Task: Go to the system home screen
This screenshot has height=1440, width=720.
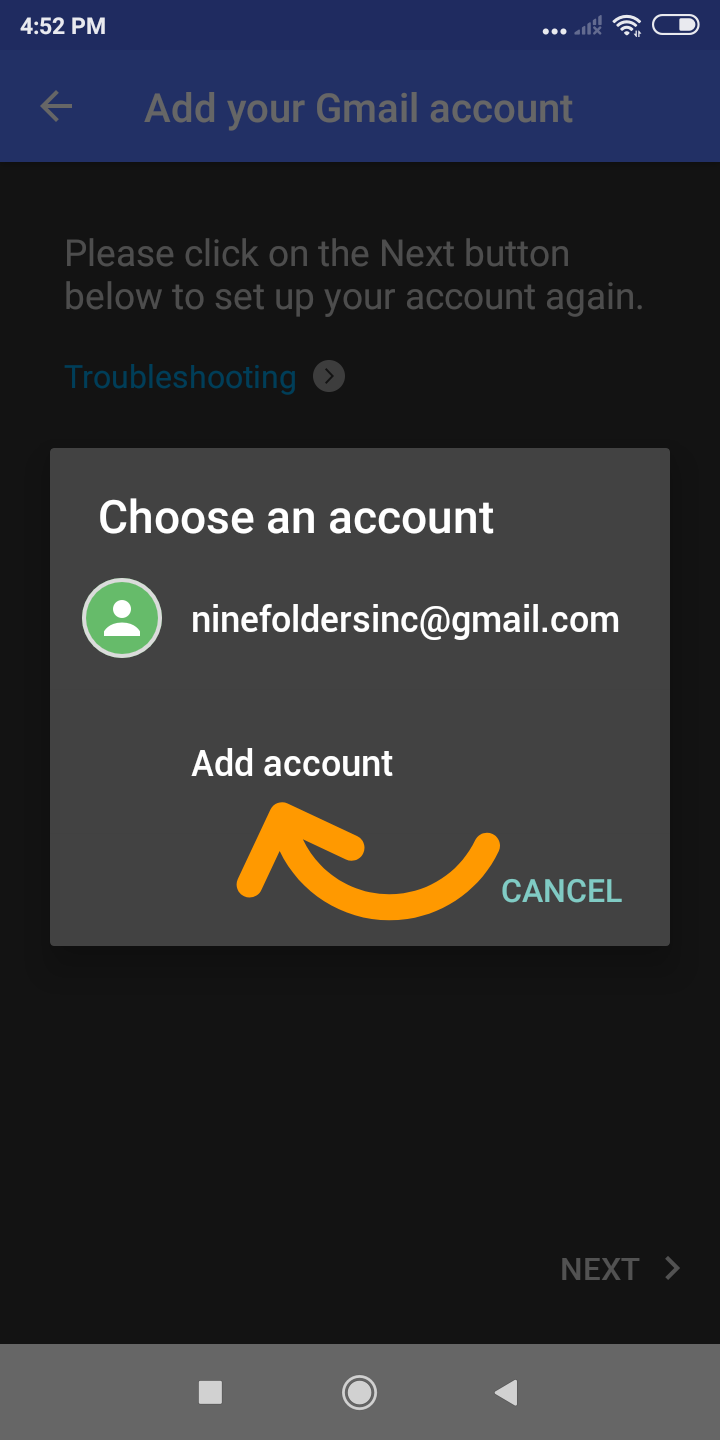Action: tap(359, 1392)
